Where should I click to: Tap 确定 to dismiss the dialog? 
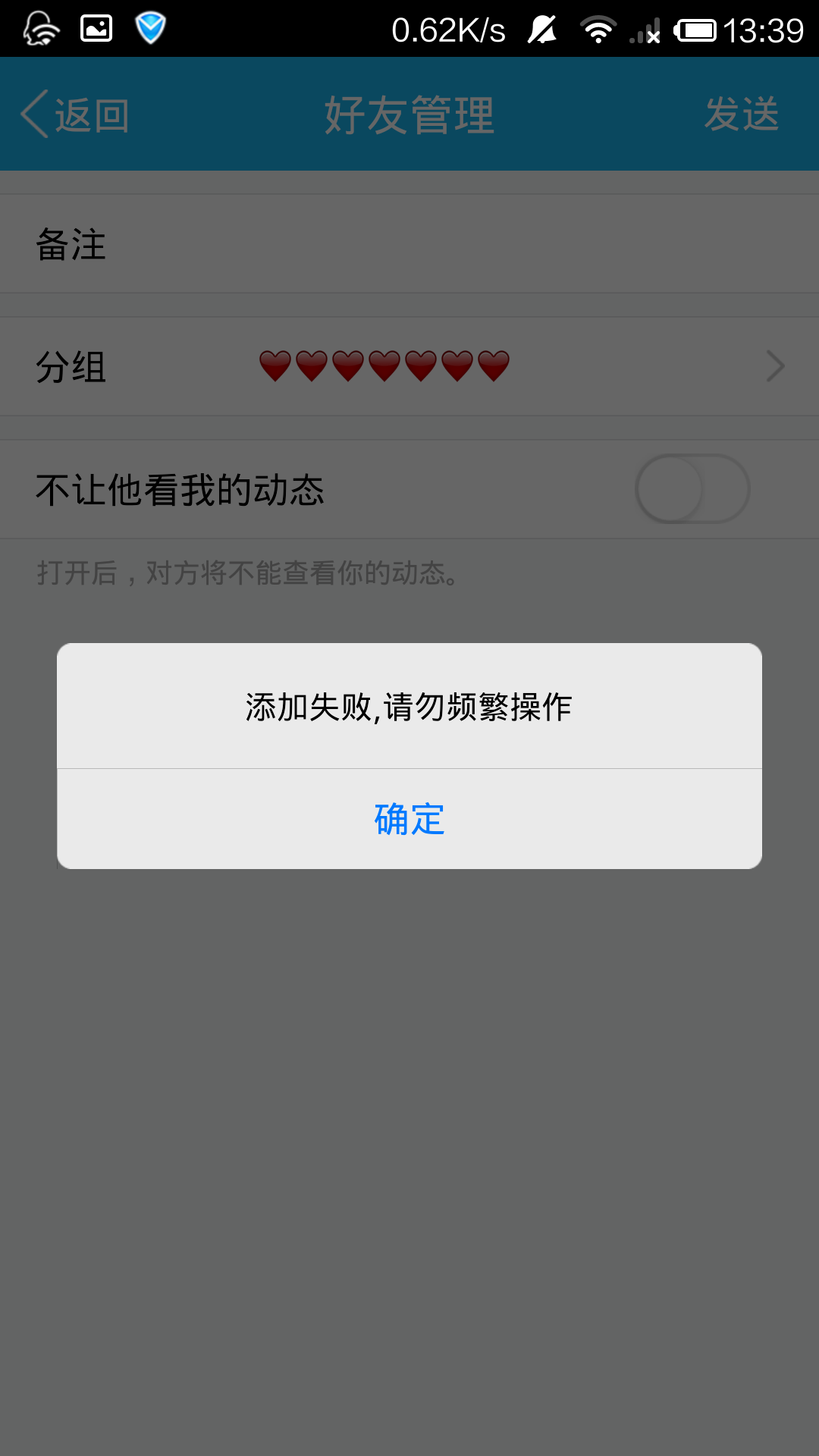click(409, 819)
